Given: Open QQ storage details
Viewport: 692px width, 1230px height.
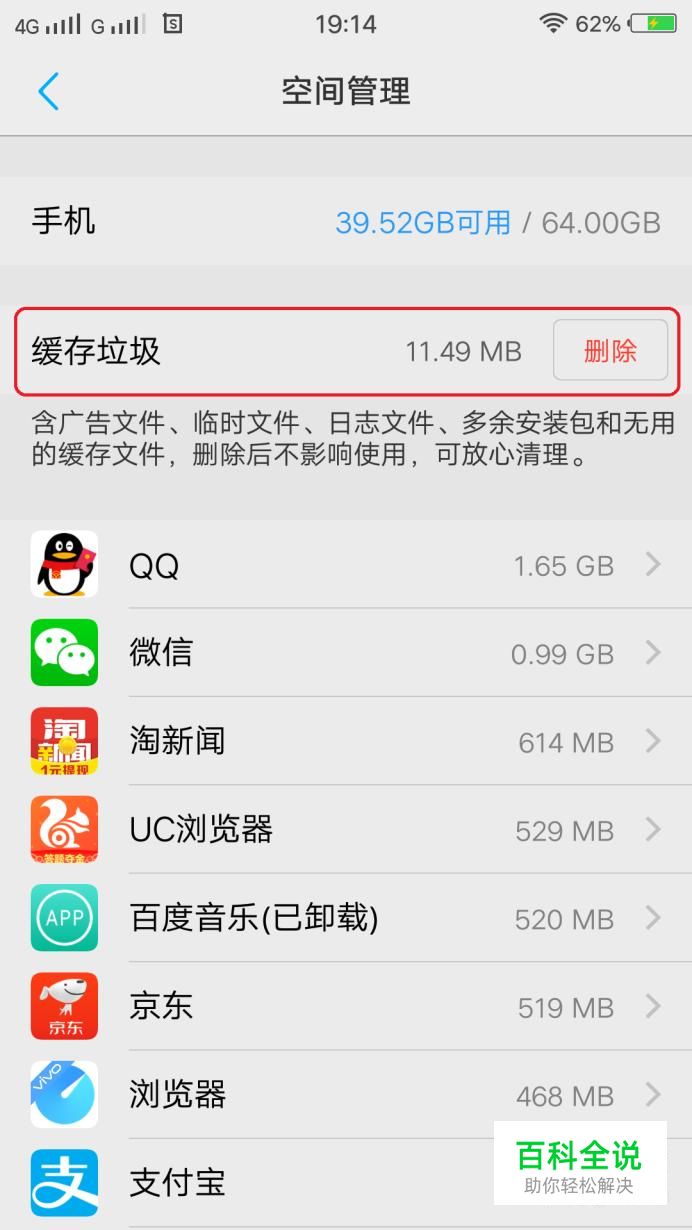Looking at the screenshot, I should pos(346,565).
